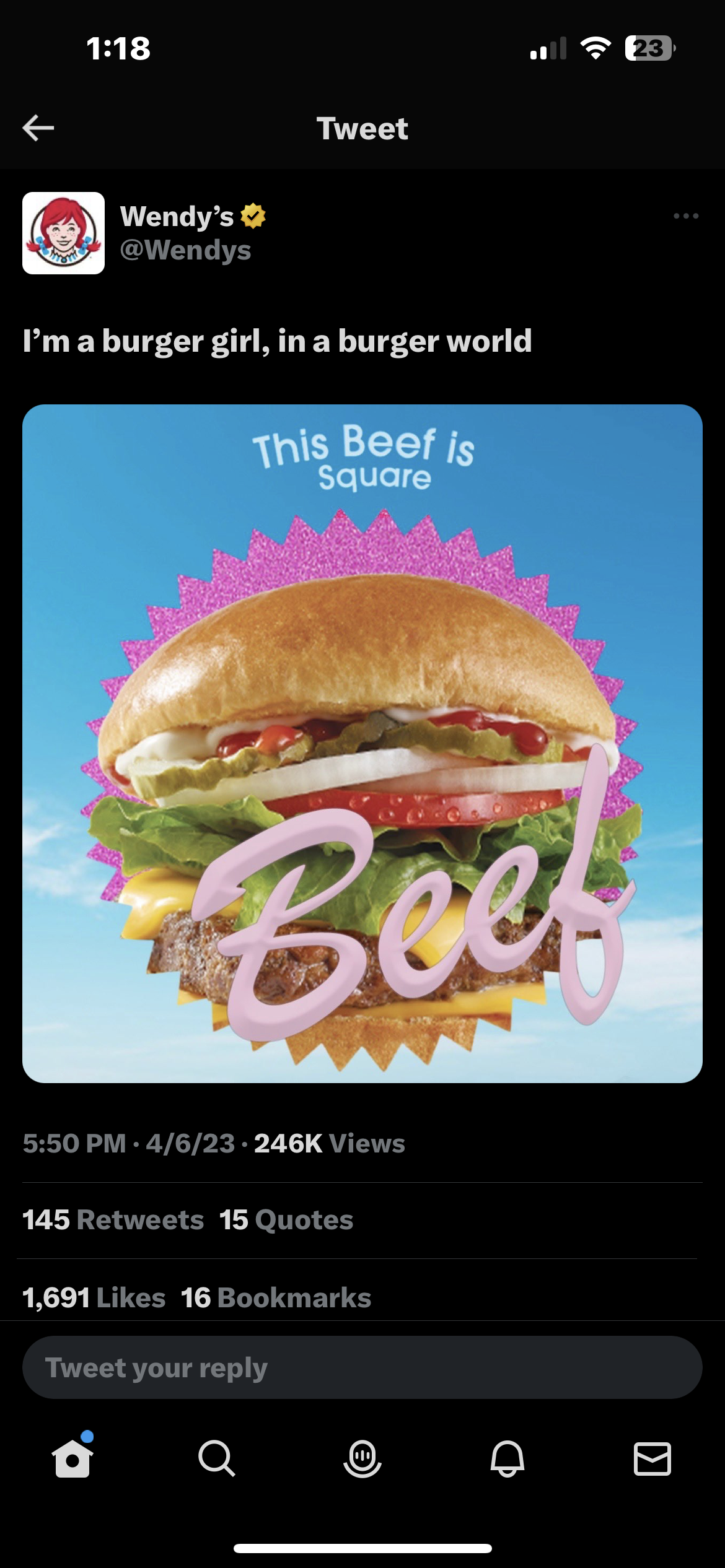Open Wendy's profile picture
Screen dimensions: 725x1568
point(63,233)
